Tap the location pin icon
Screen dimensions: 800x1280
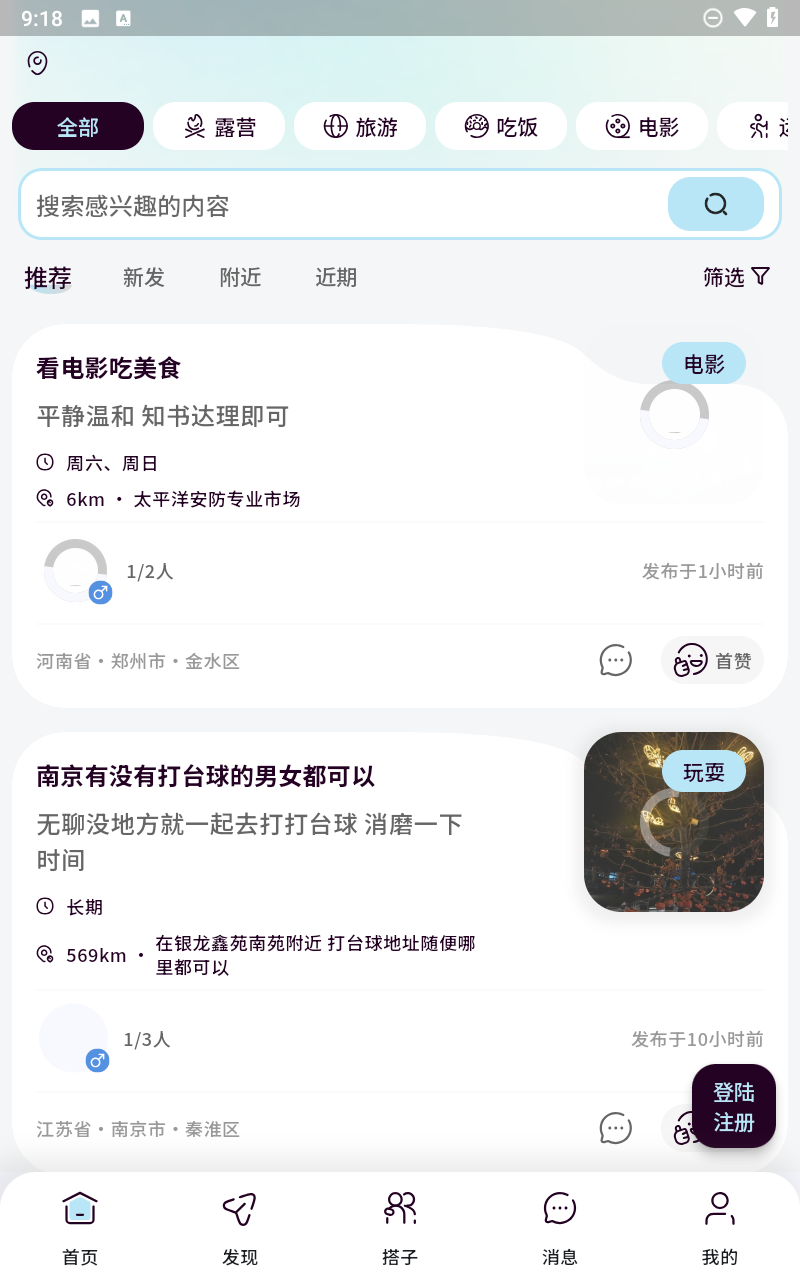tap(37, 63)
